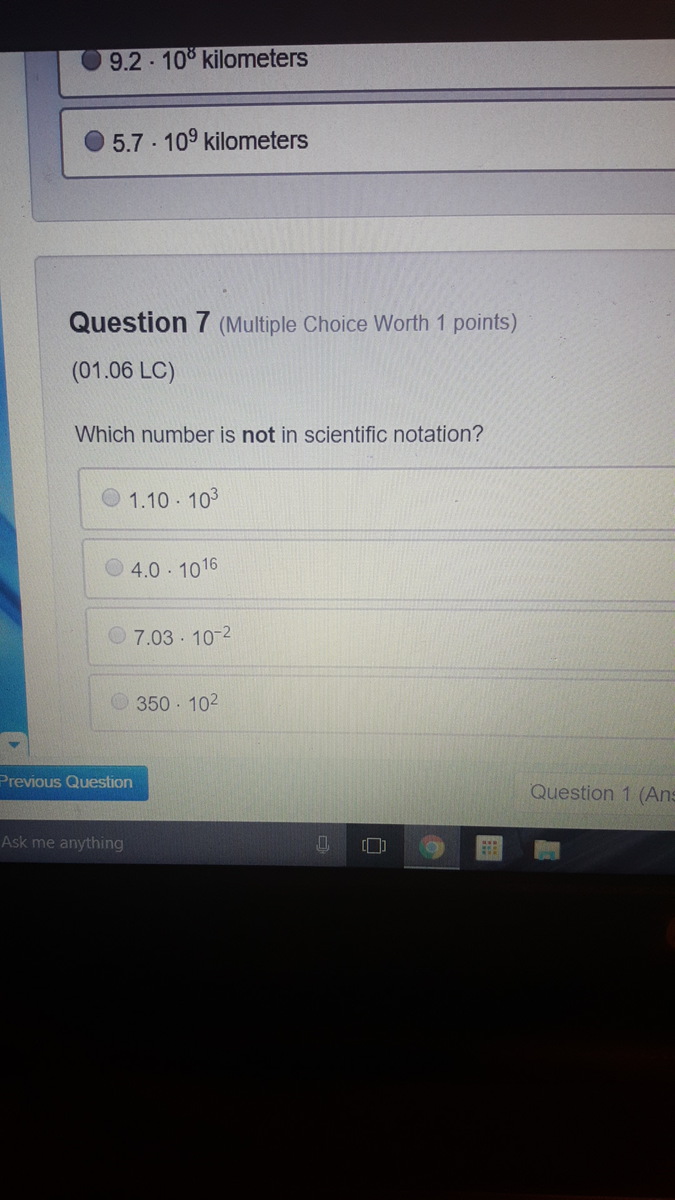Select the answer 1.10 · 10³

point(112,497)
